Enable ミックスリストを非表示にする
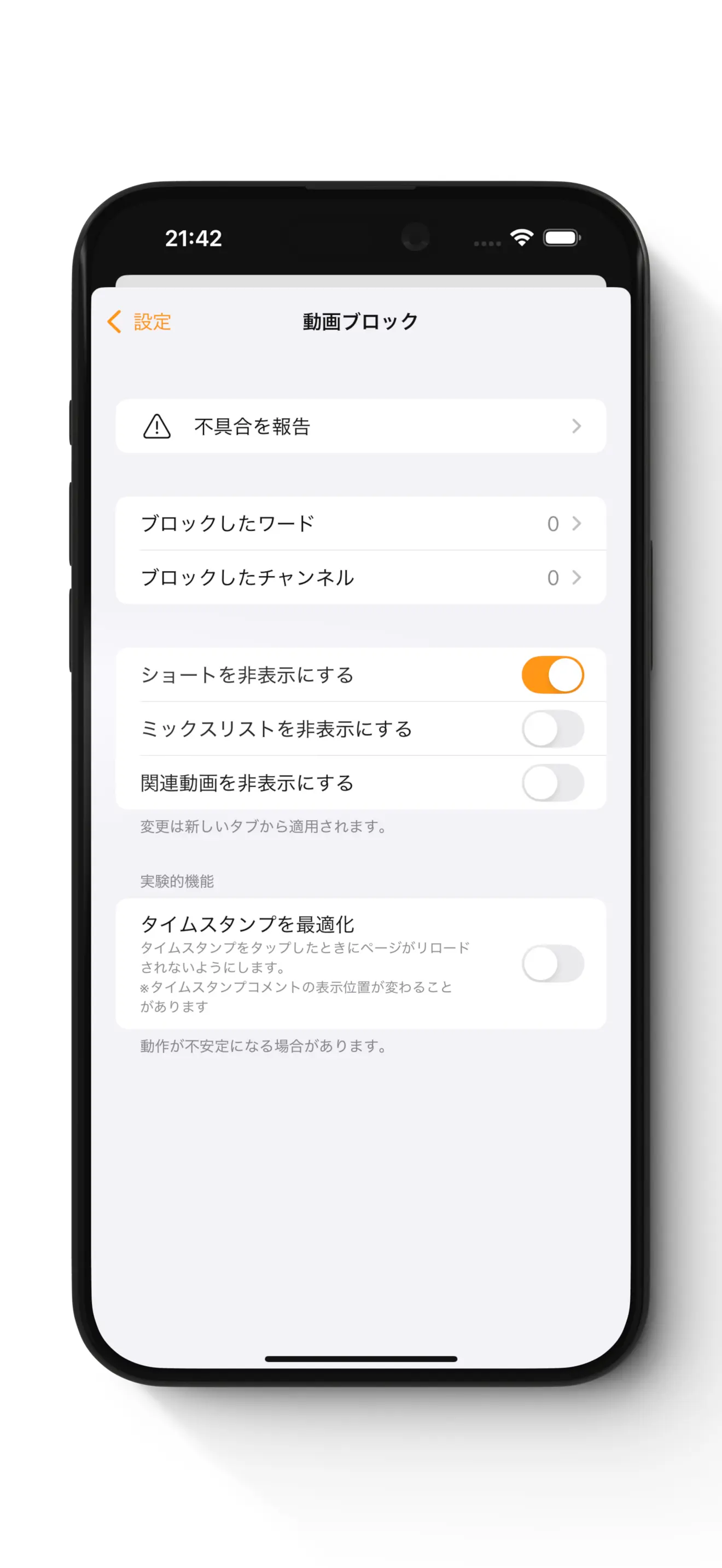The image size is (722, 1568). click(552, 729)
